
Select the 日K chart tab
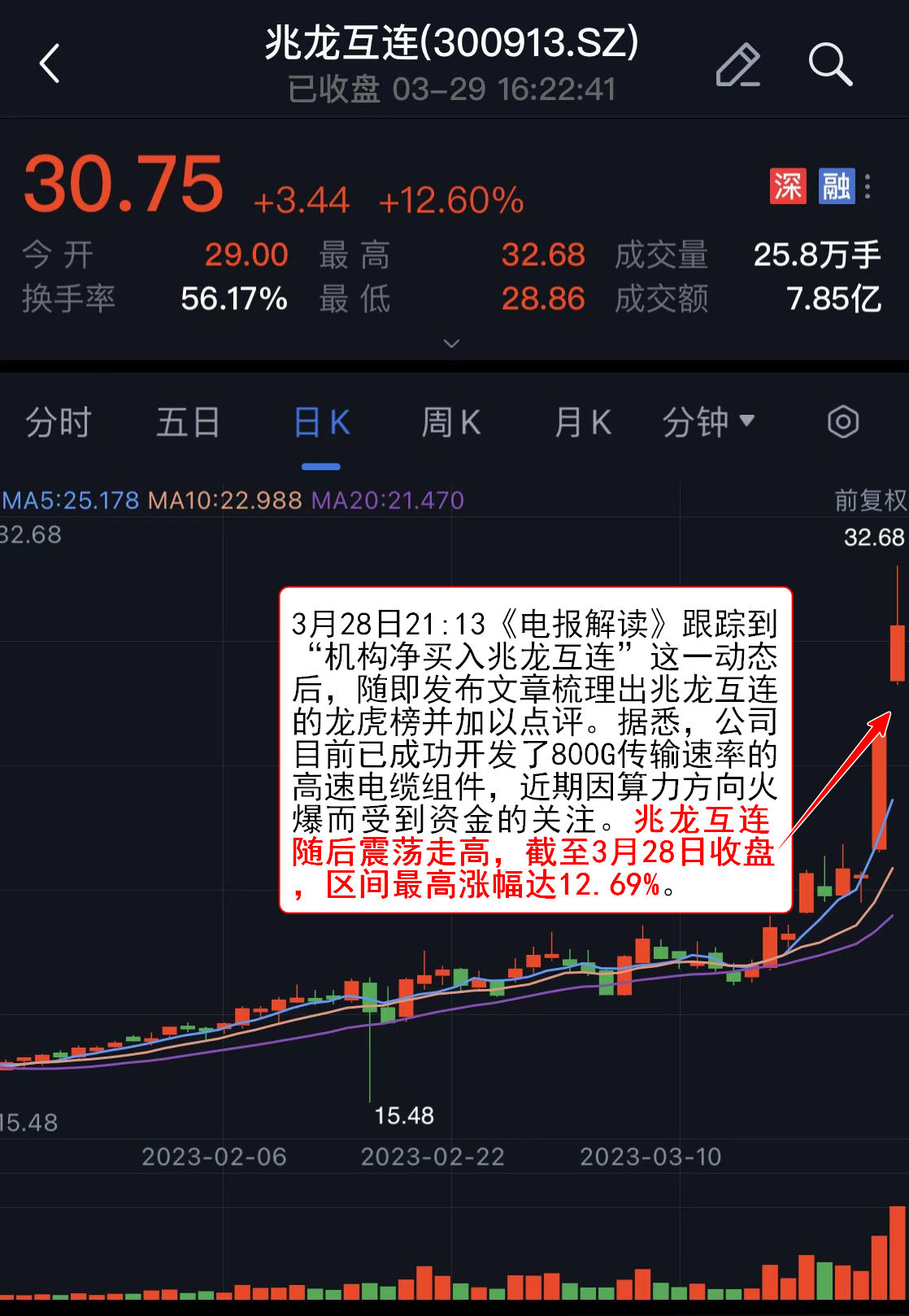point(321,422)
